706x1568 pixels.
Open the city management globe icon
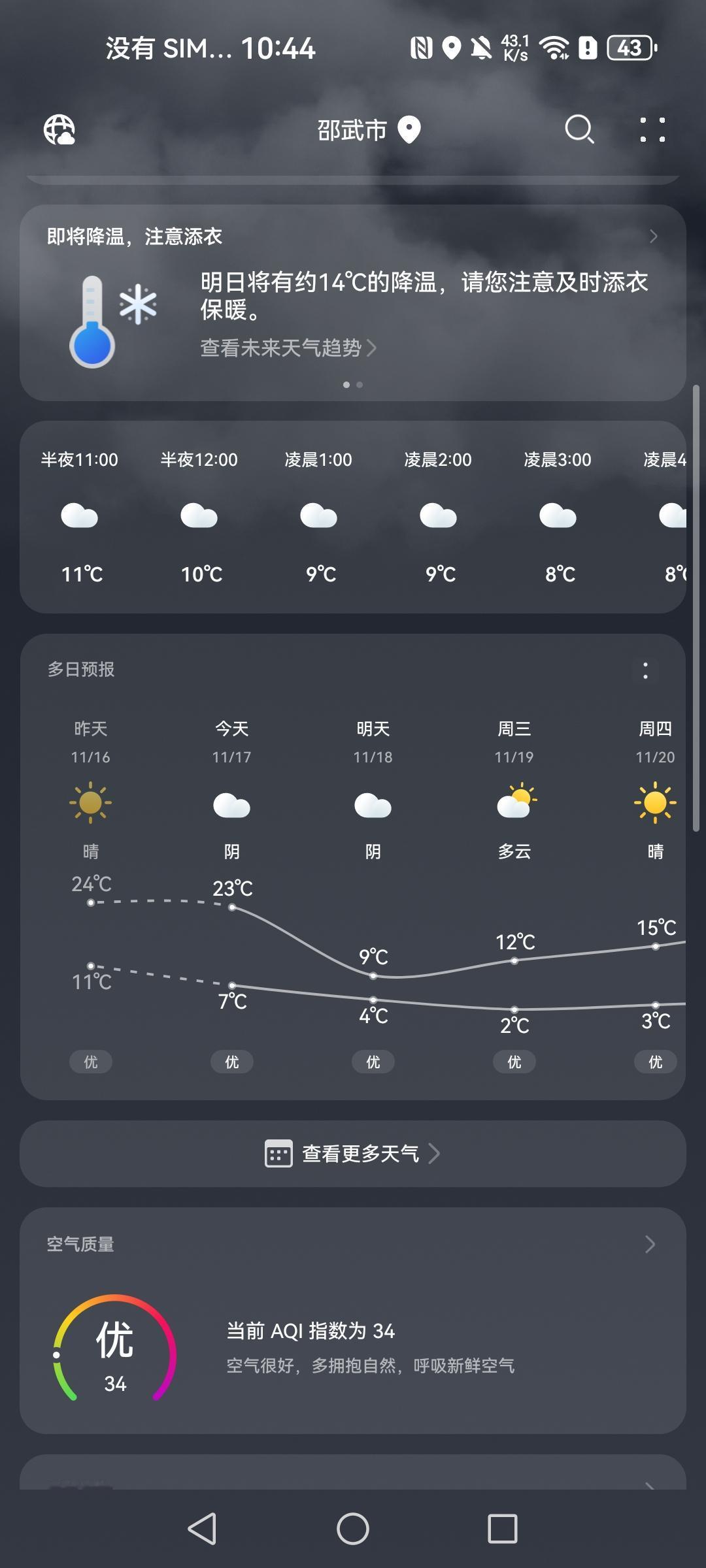coord(59,129)
